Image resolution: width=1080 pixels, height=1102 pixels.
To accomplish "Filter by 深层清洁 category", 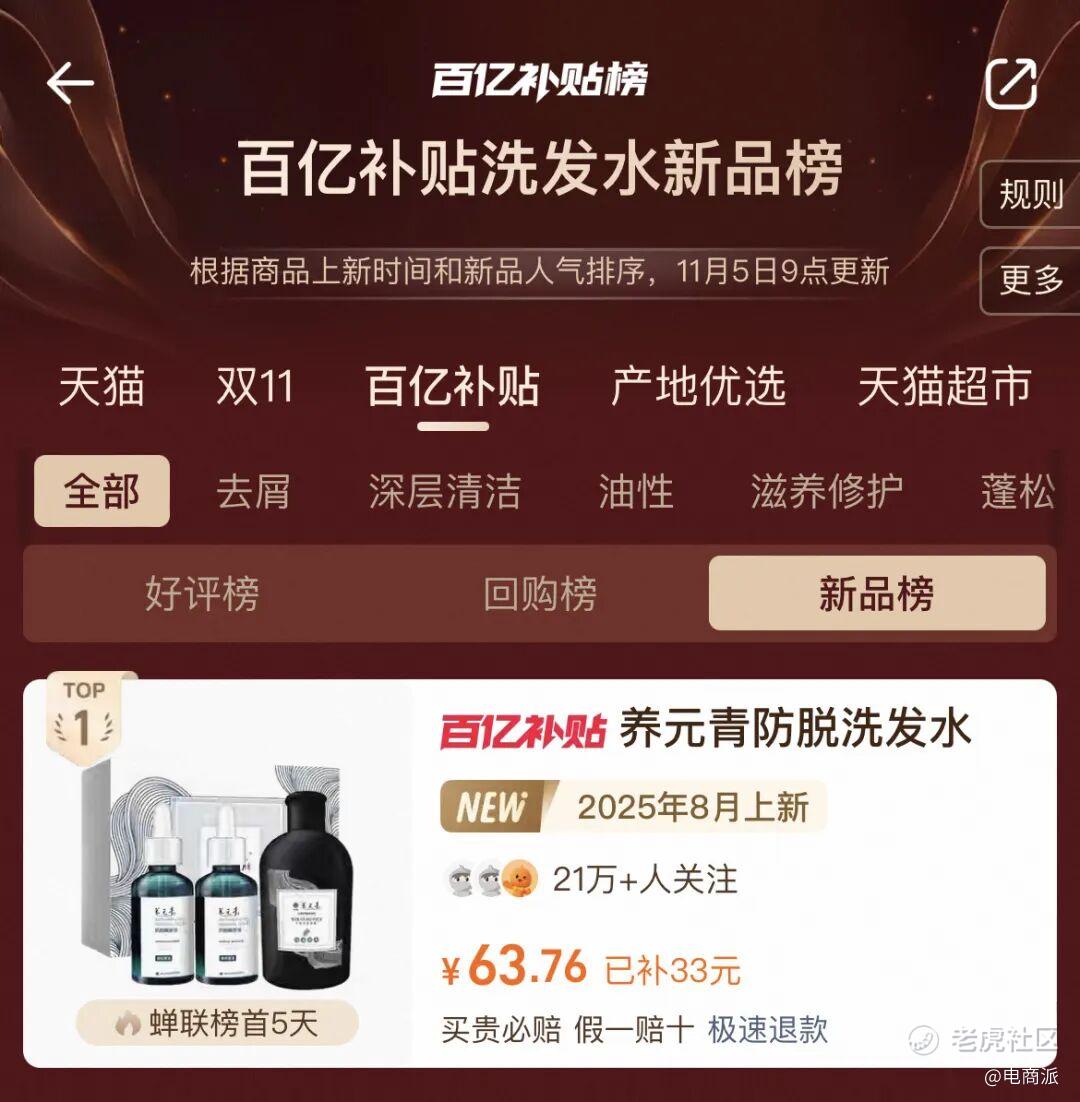I will point(444,491).
